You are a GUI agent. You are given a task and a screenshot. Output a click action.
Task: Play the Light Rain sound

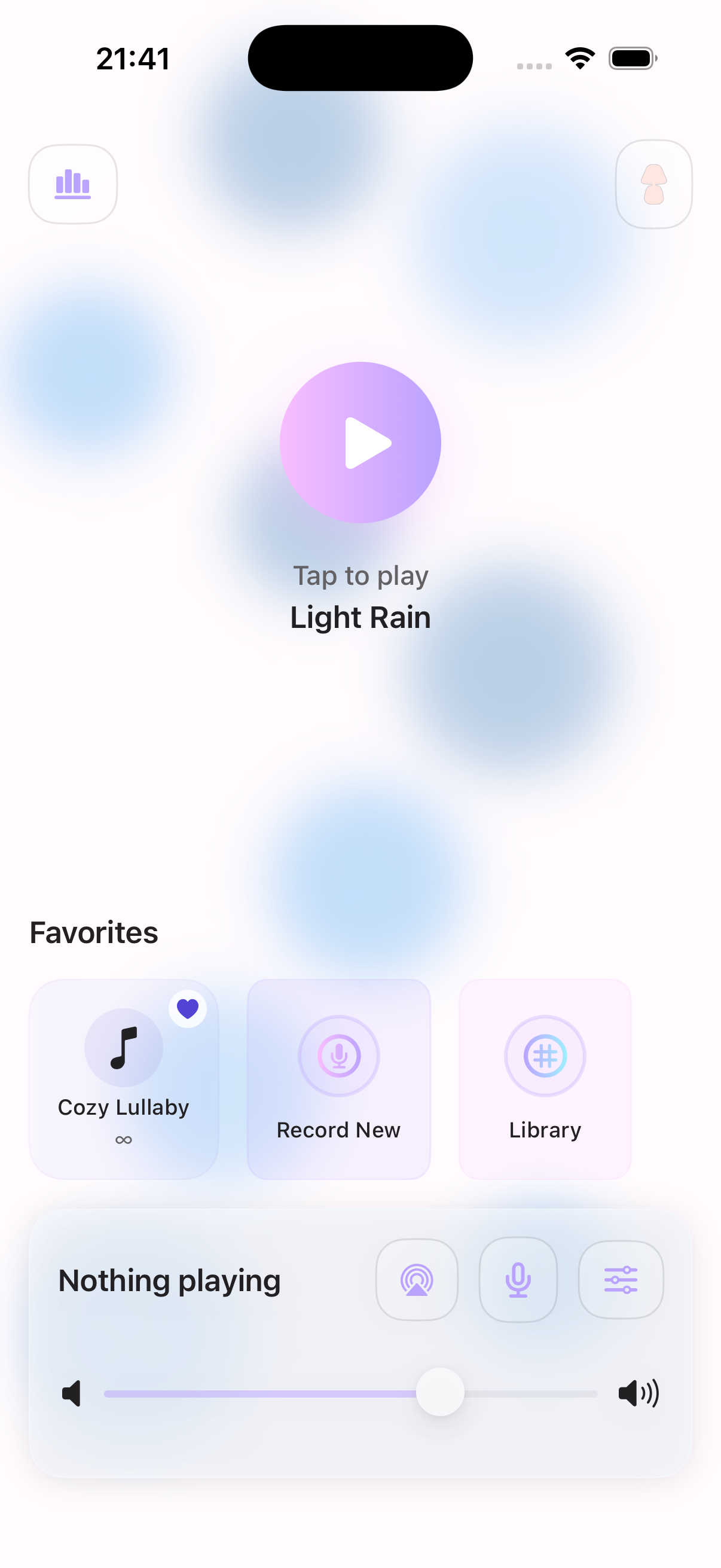coord(360,443)
